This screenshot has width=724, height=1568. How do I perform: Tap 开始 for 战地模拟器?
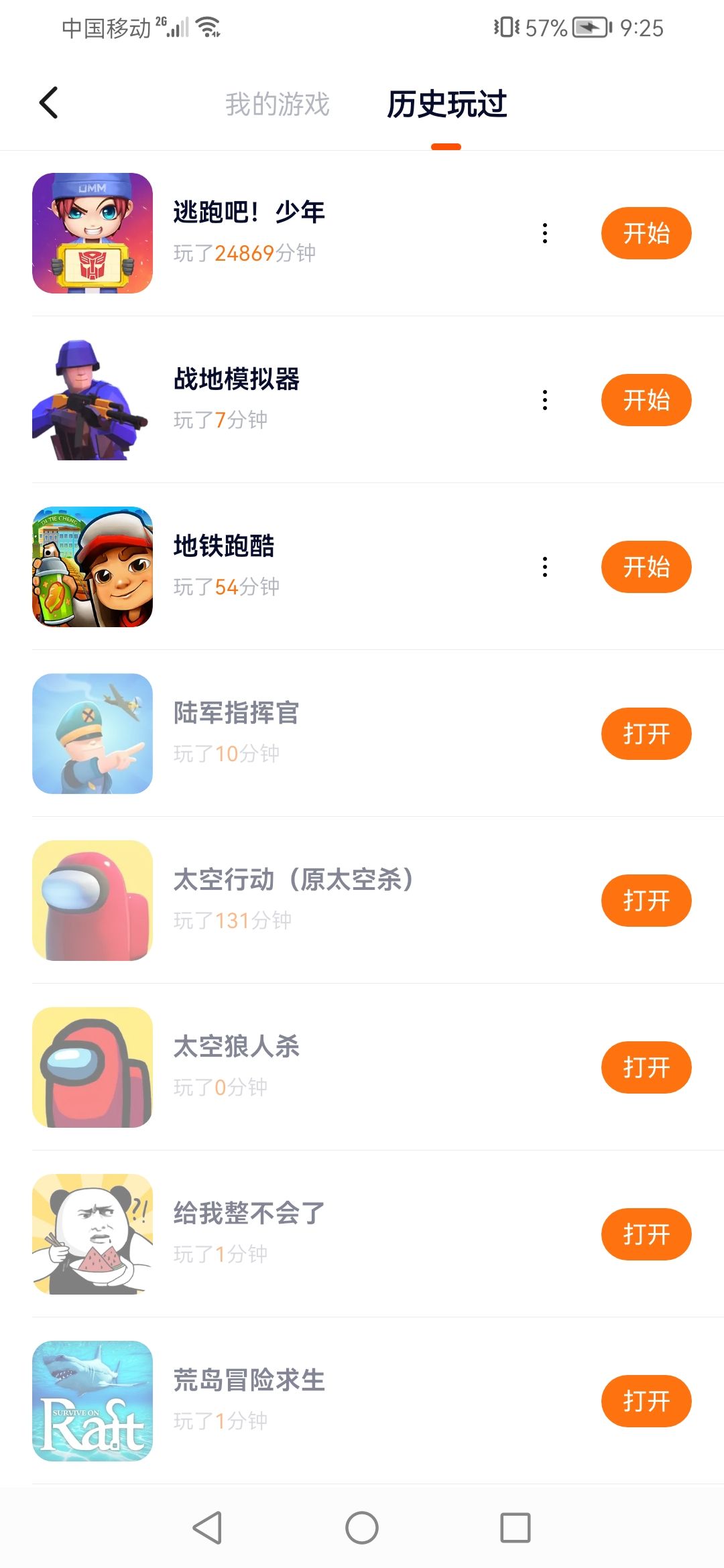tap(646, 400)
